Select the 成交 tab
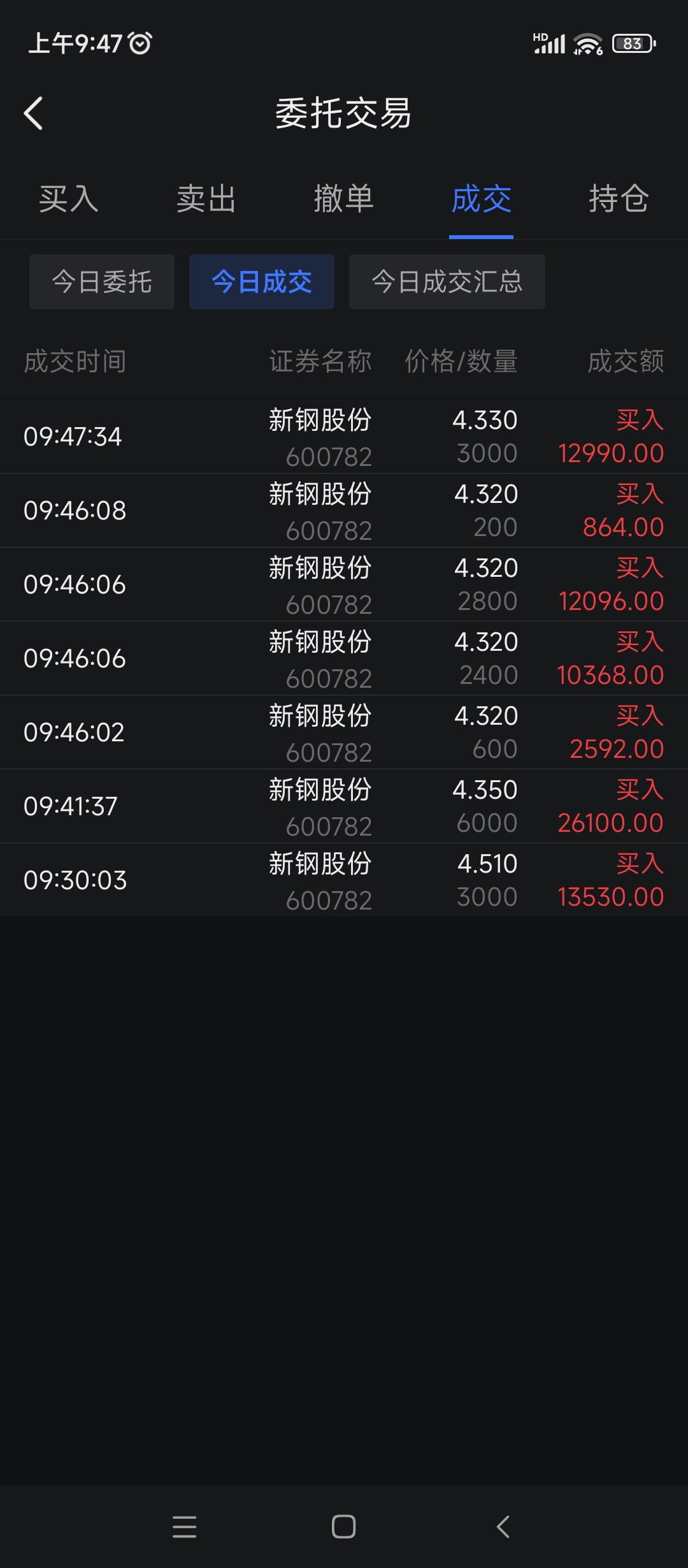Screen dimensions: 688x1568 click(482, 199)
